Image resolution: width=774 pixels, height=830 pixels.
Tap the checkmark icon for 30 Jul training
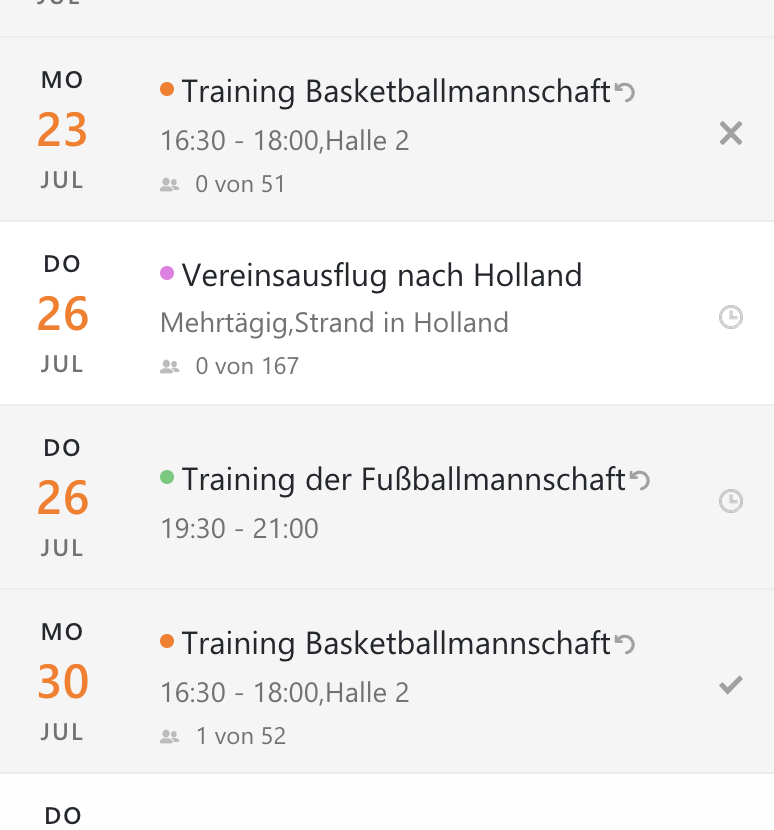point(731,685)
